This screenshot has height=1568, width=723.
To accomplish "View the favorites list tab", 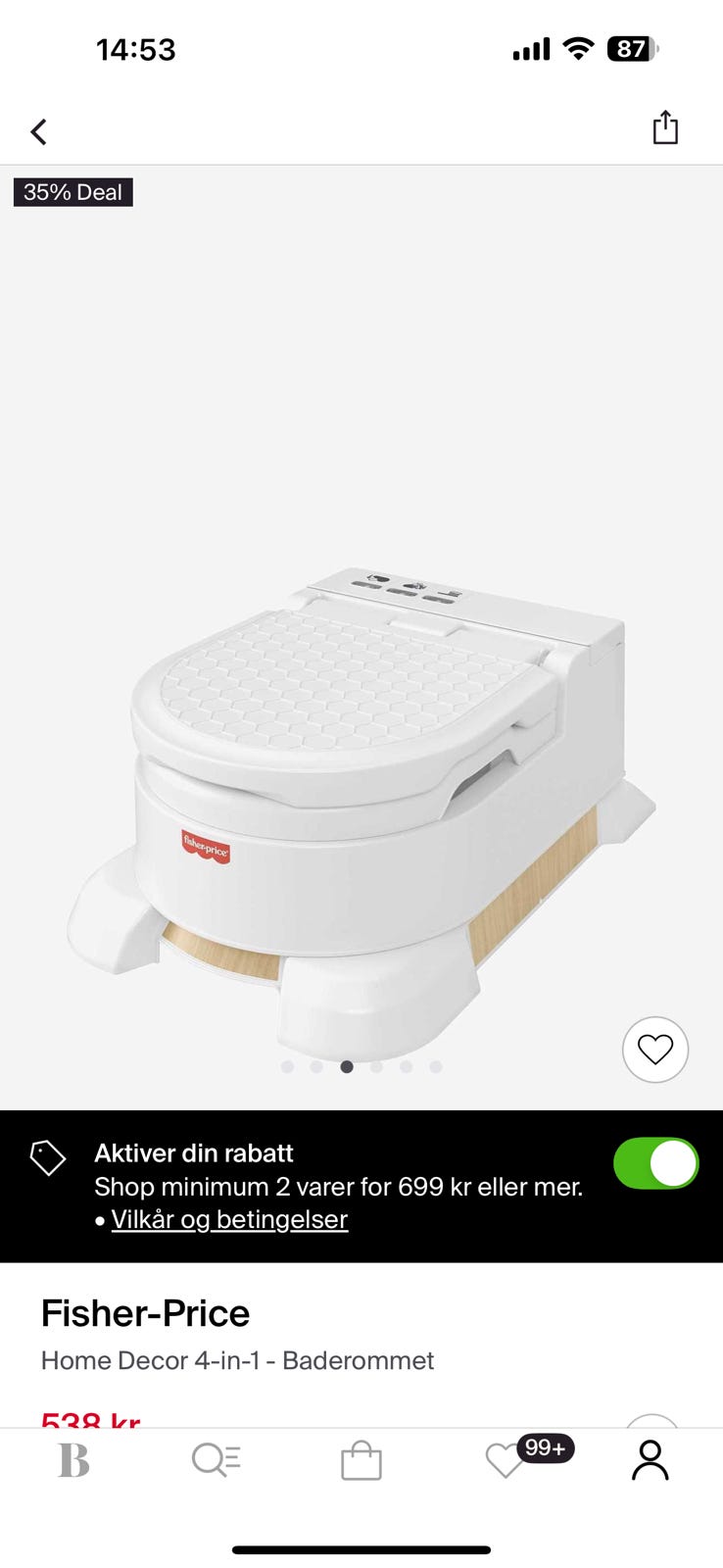I will pos(506,1460).
